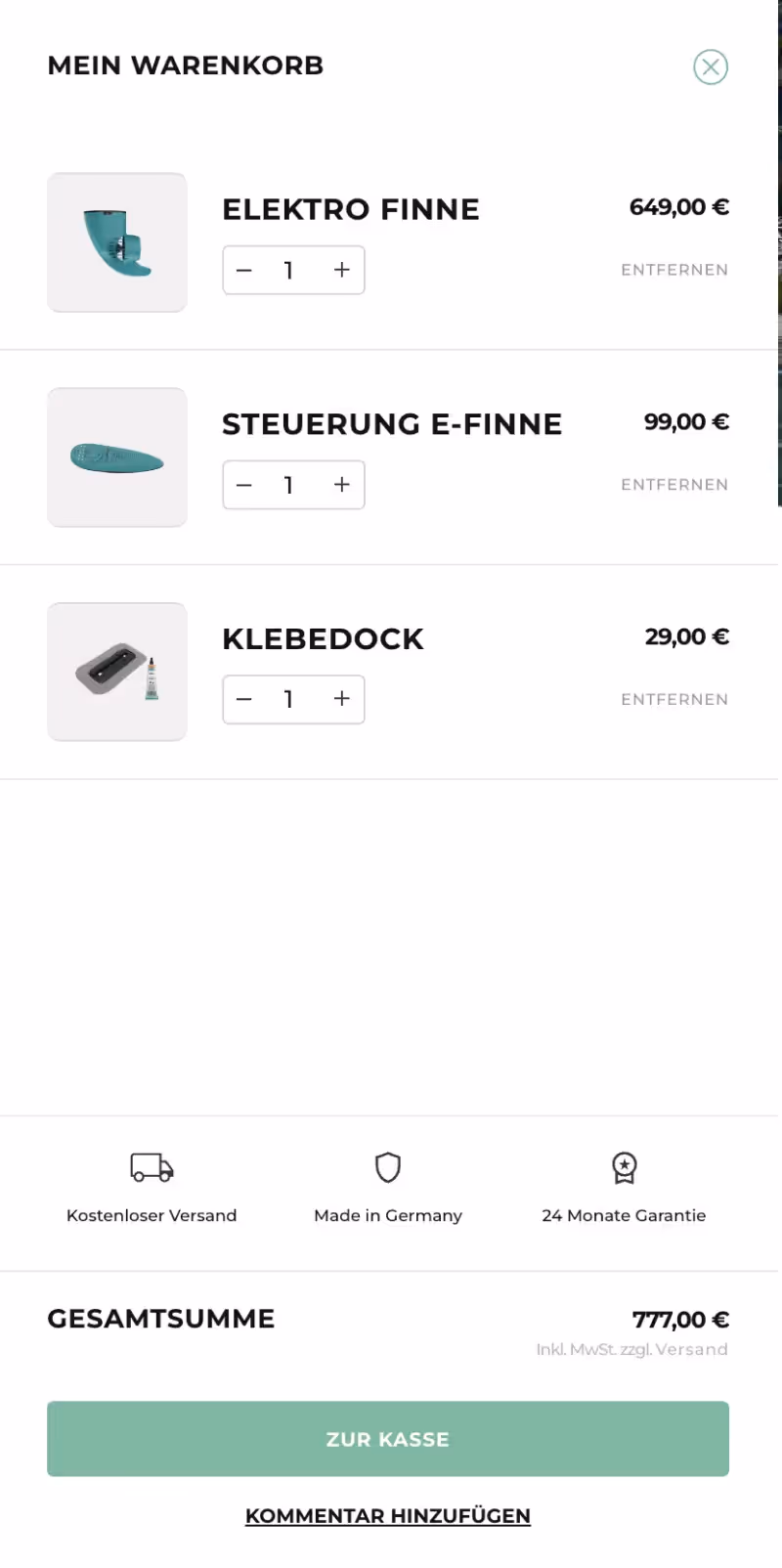View the Steuerung E-Finne product thumbnail
Image resolution: width=782 pixels, height=1568 pixels.
[117, 457]
